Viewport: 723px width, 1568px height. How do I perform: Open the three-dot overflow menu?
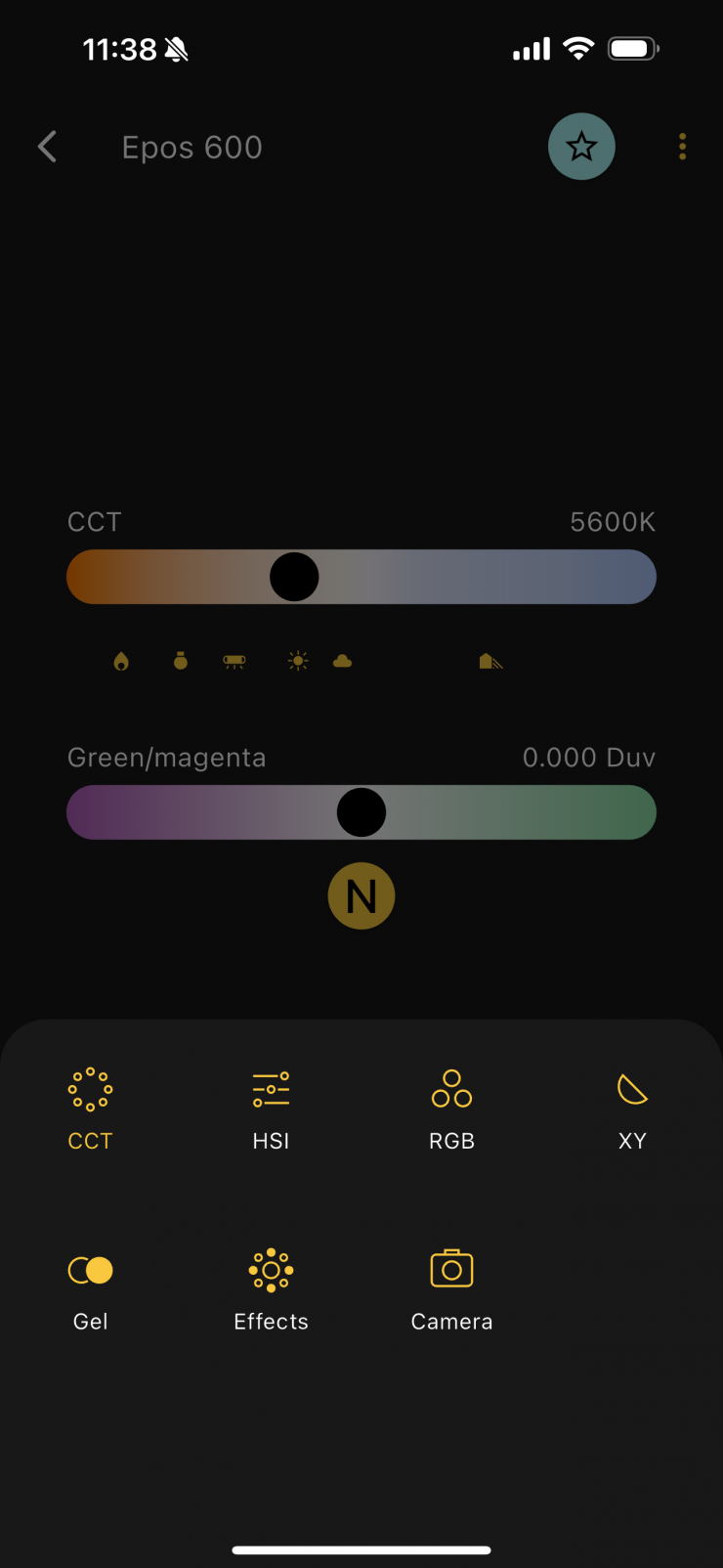pos(682,147)
